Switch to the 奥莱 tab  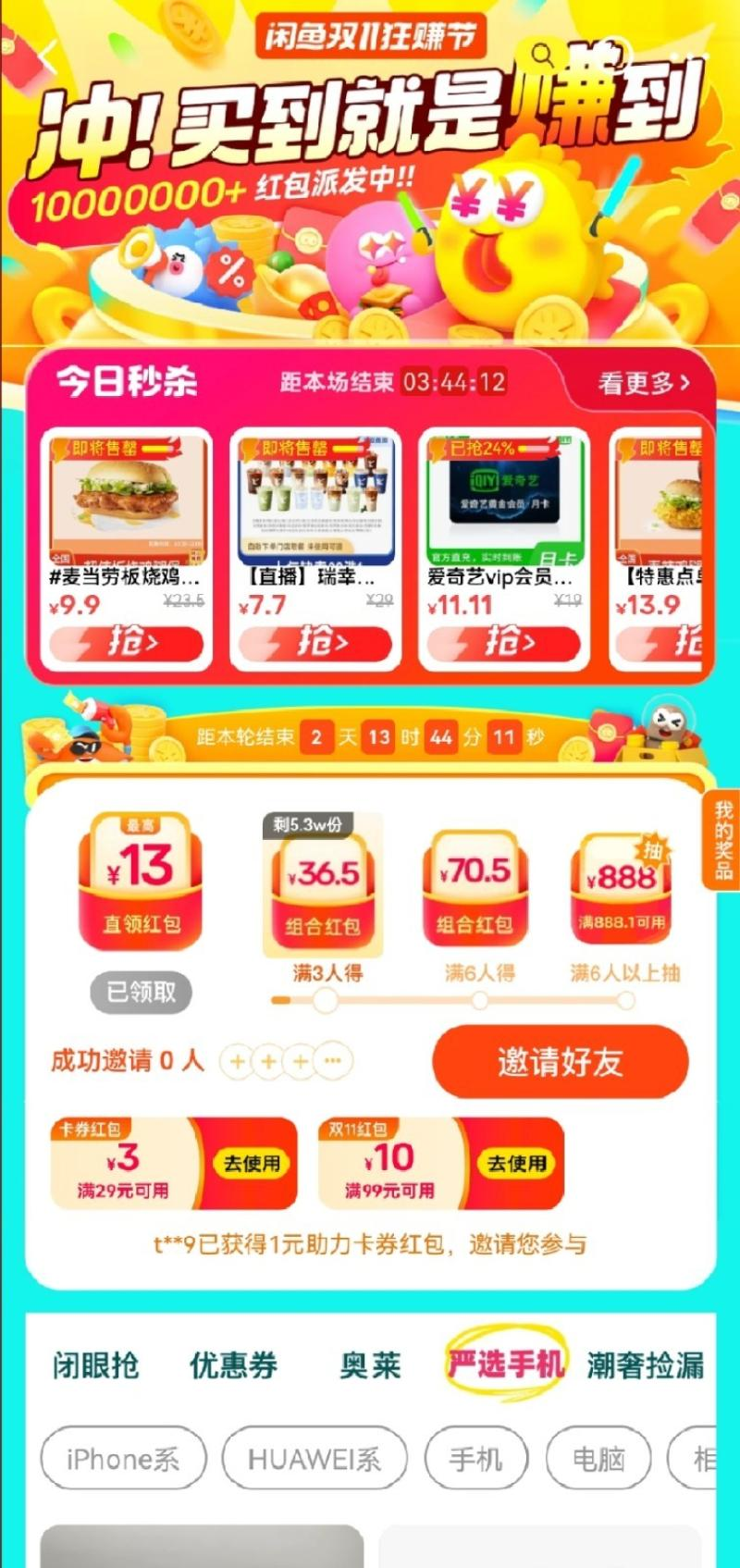click(x=370, y=1365)
